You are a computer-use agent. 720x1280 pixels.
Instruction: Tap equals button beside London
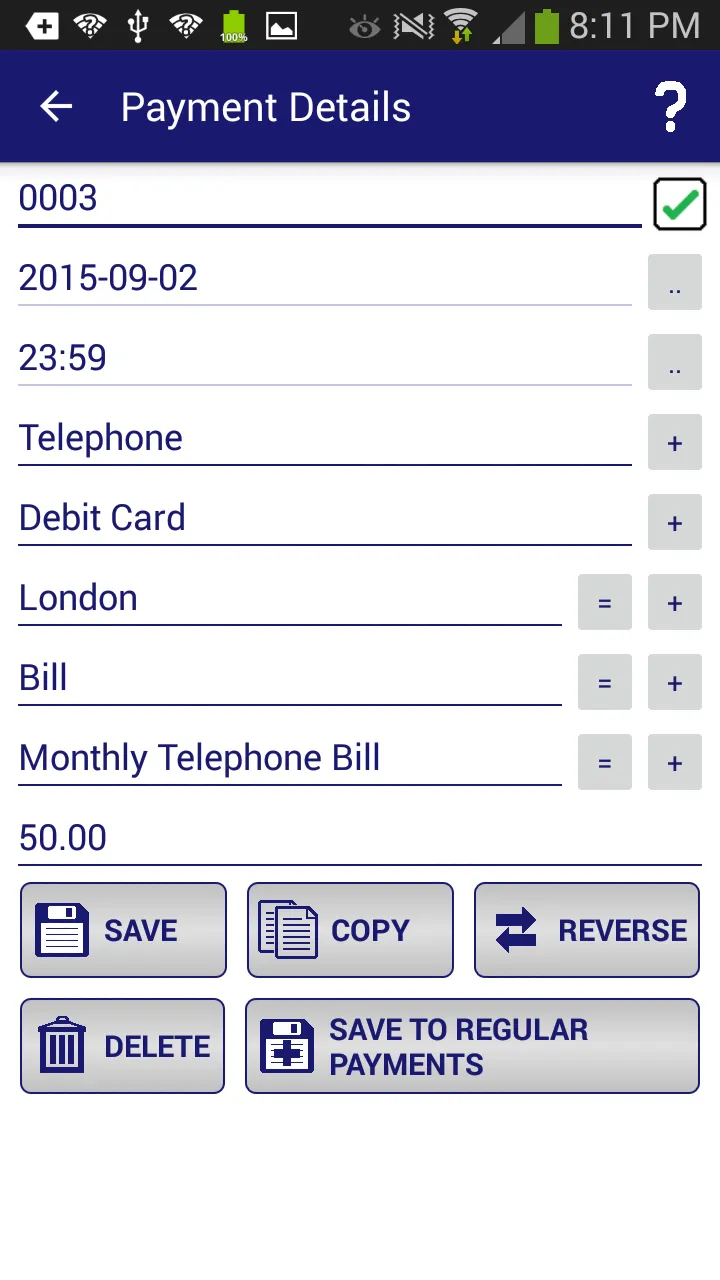pos(604,602)
